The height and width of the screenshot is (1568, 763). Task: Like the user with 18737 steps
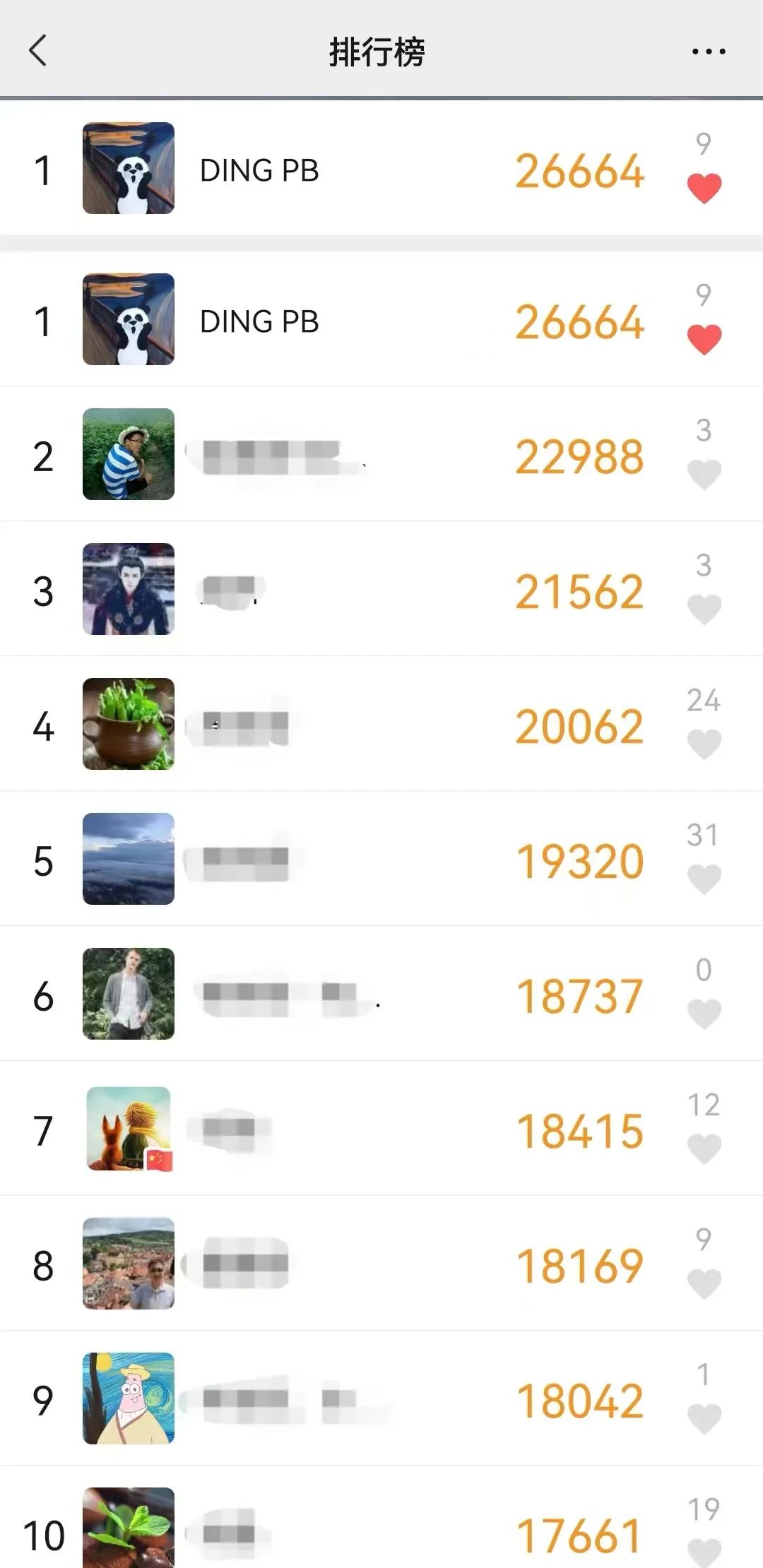point(704,1014)
